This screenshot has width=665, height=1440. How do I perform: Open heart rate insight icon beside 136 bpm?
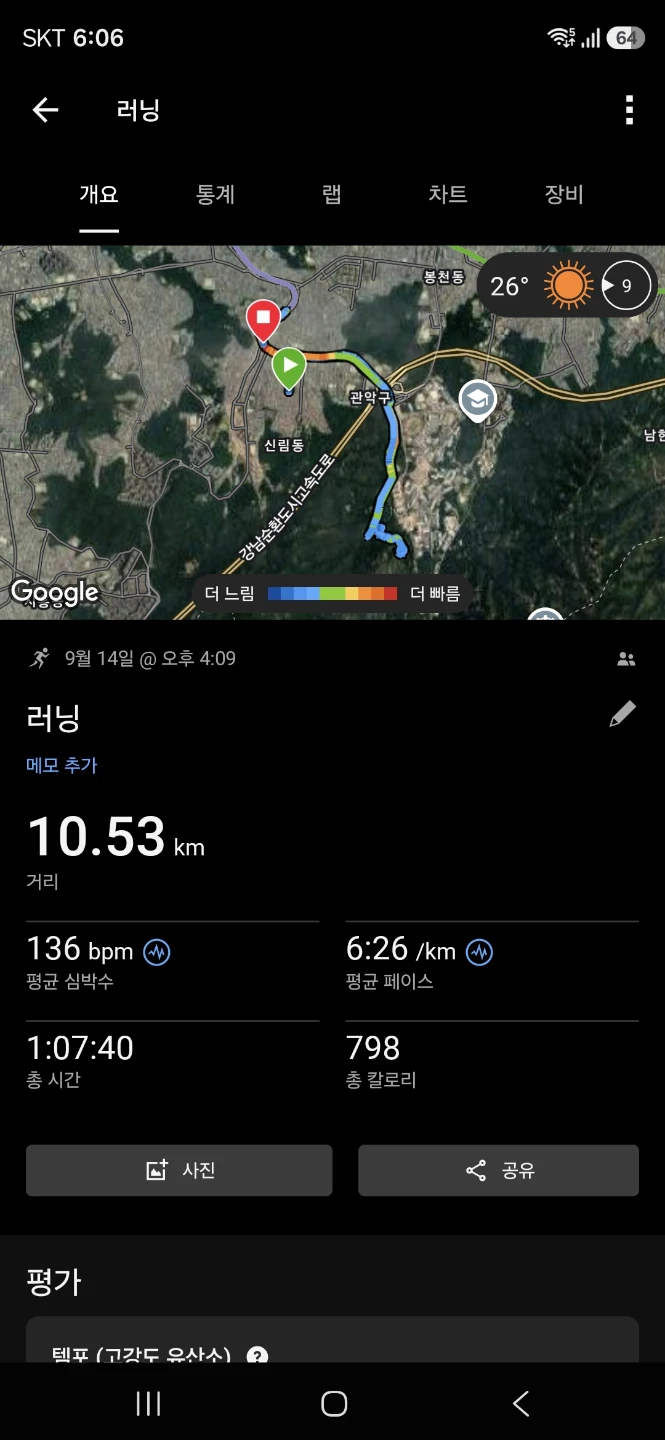pos(157,951)
